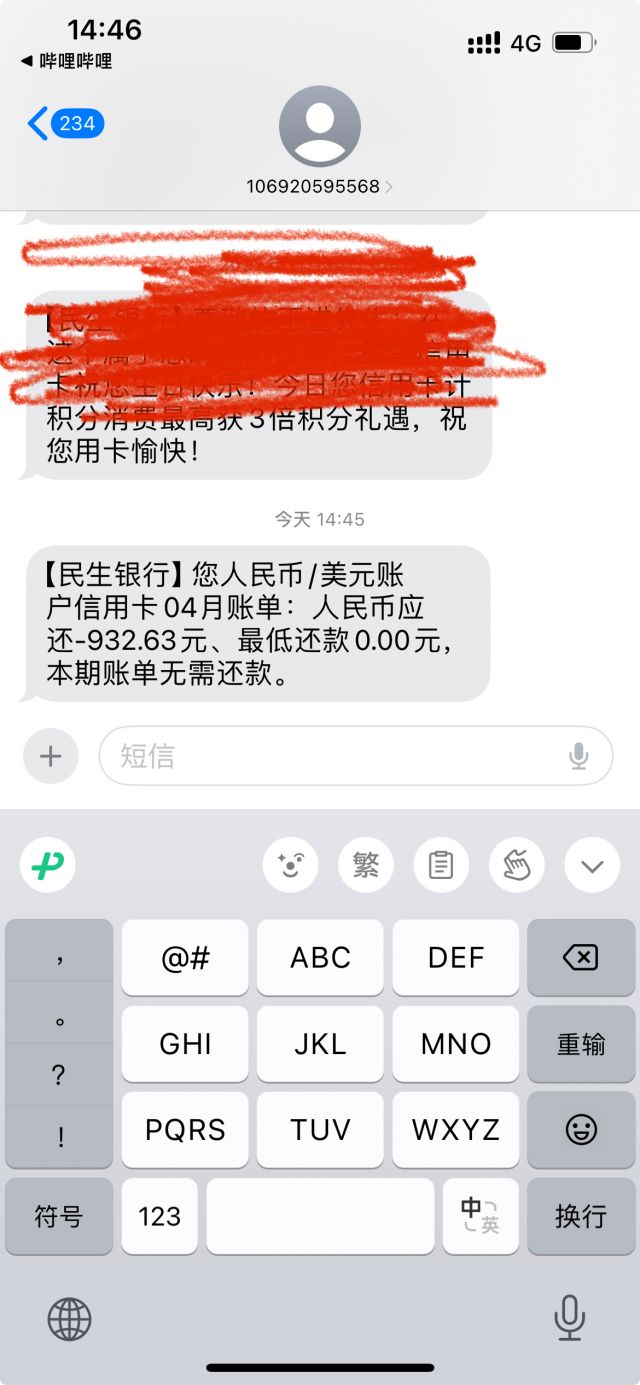The height and width of the screenshot is (1385, 640).
Task: Focus the 短信 message field
Action: (x=330, y=756)
